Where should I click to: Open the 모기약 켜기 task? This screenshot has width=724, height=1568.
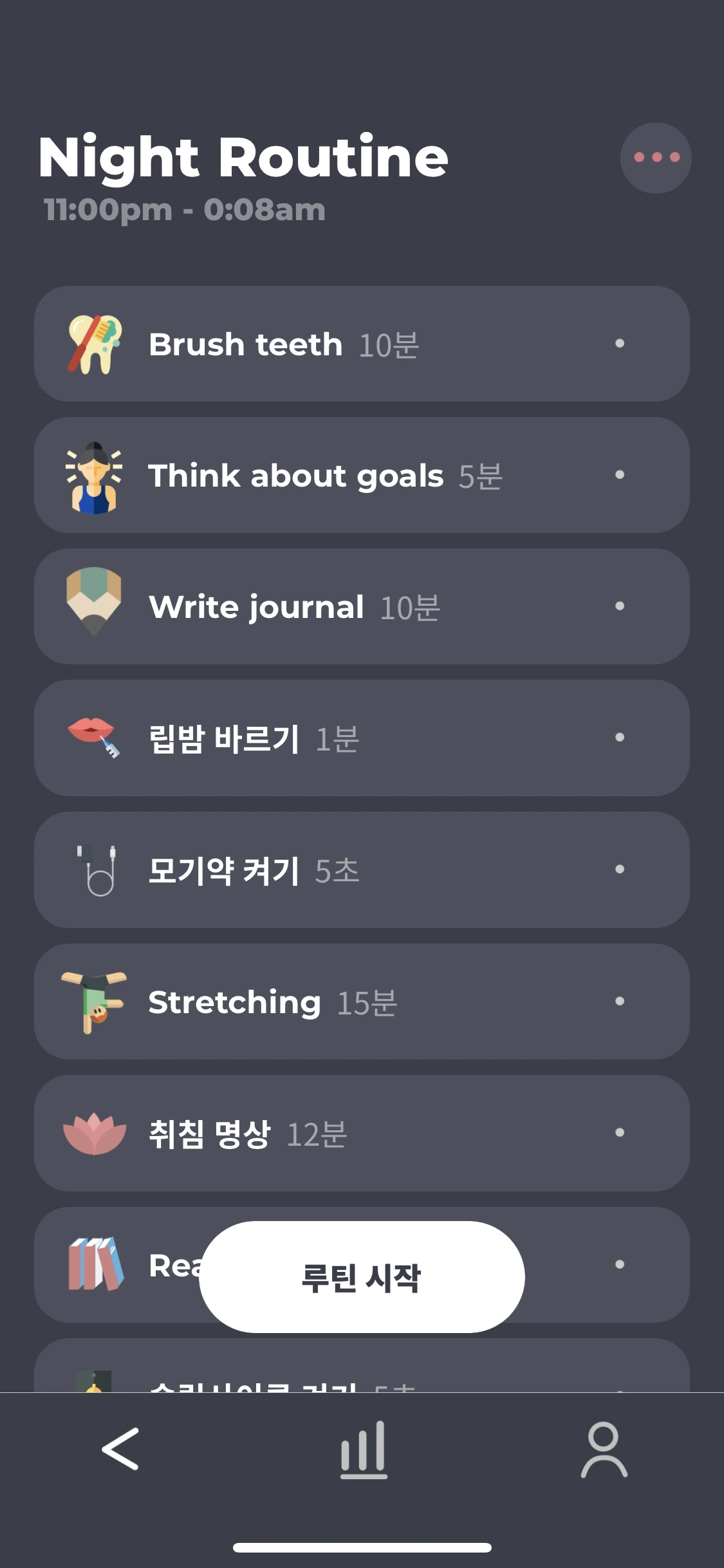362,870
